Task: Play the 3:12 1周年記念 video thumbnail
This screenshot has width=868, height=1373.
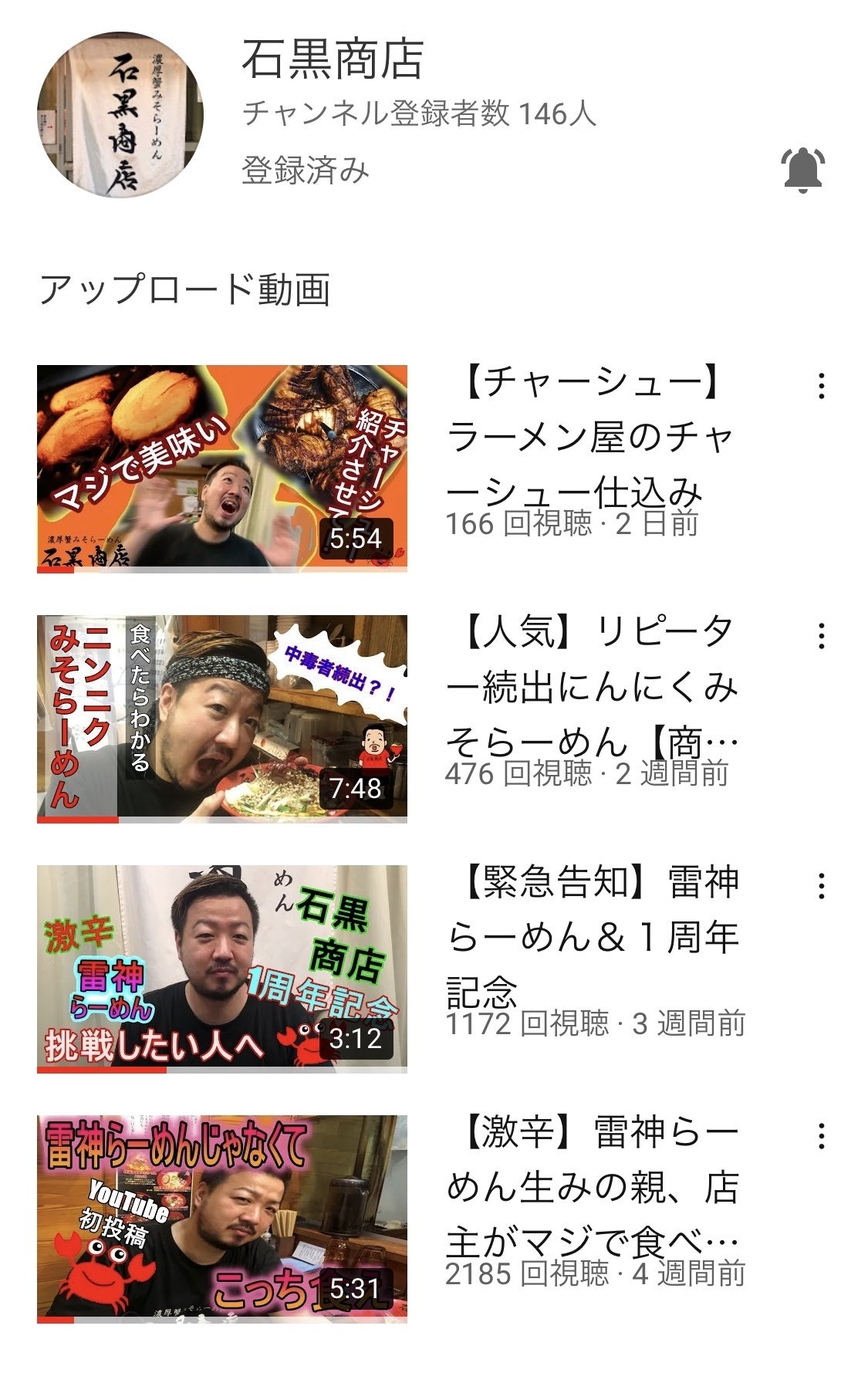Action: pyautogui.click(x=222, y=969)
